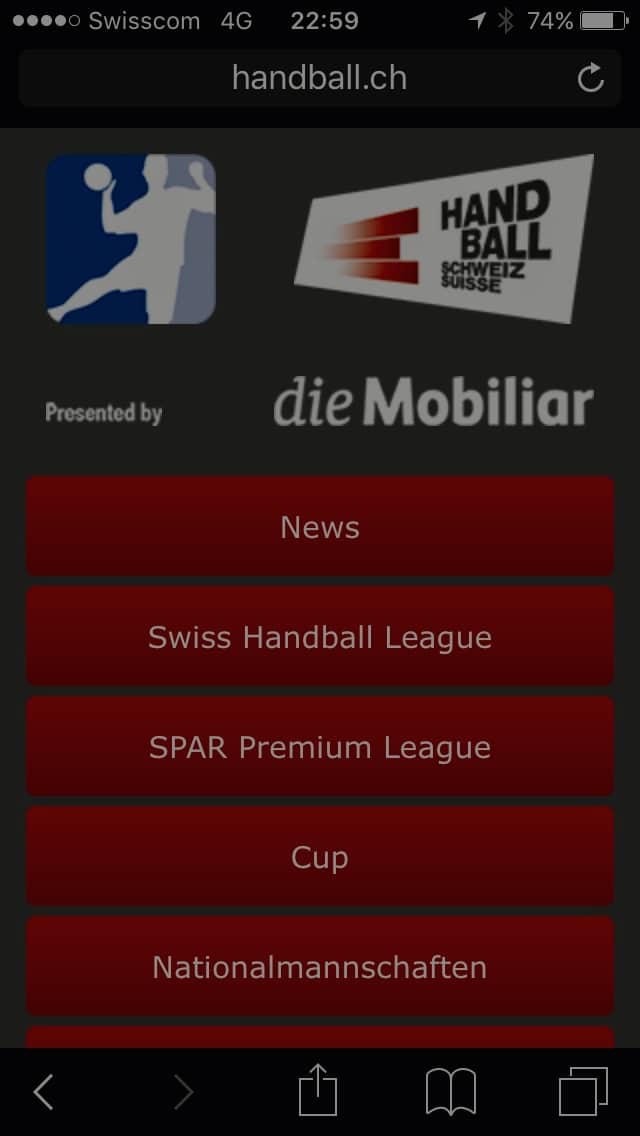Screen dimensions: 640x1136
Task: Reload the page
Action: point(591,78)
